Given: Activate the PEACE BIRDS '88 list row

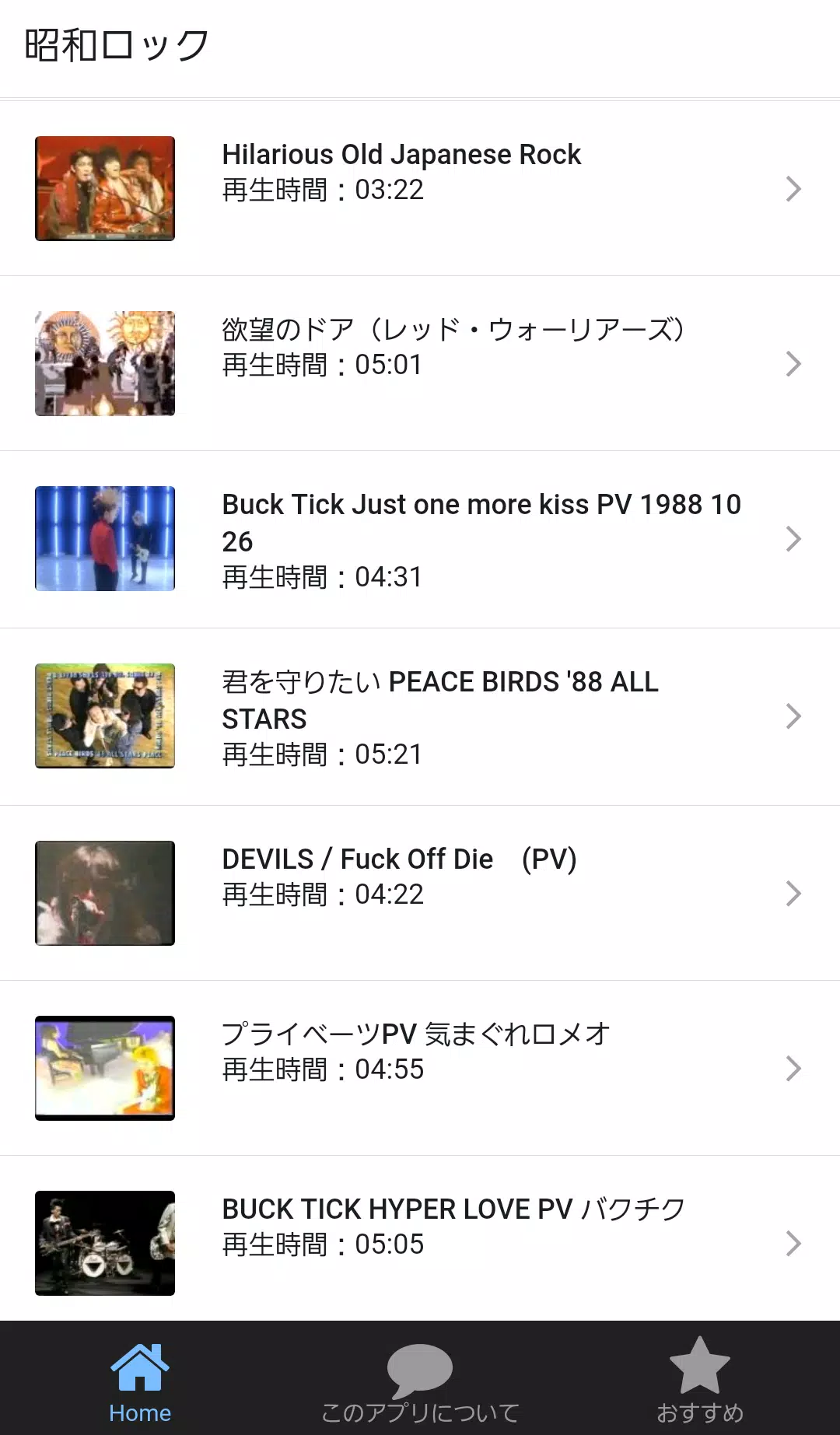Looking at the screenshot, I should click(x=420, y=716).
